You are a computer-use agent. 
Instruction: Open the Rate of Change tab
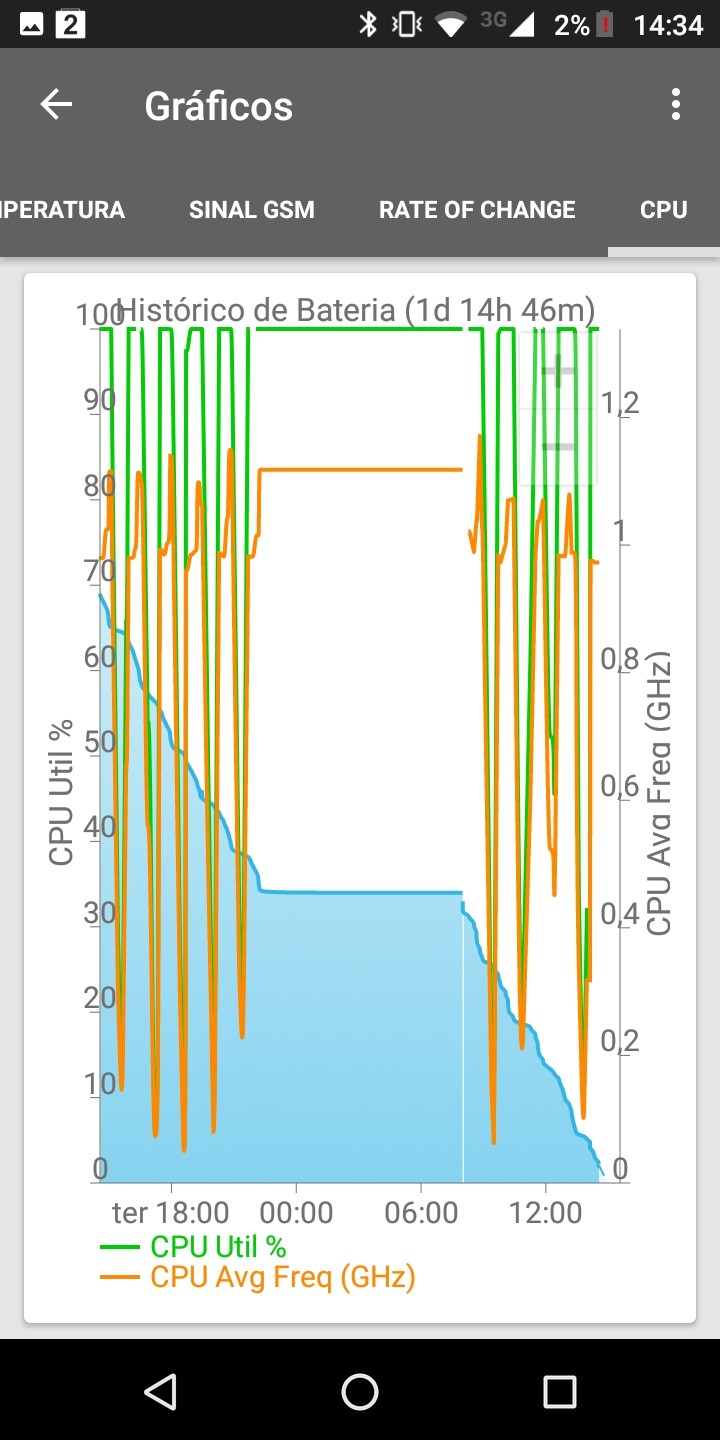coord(477,210)
